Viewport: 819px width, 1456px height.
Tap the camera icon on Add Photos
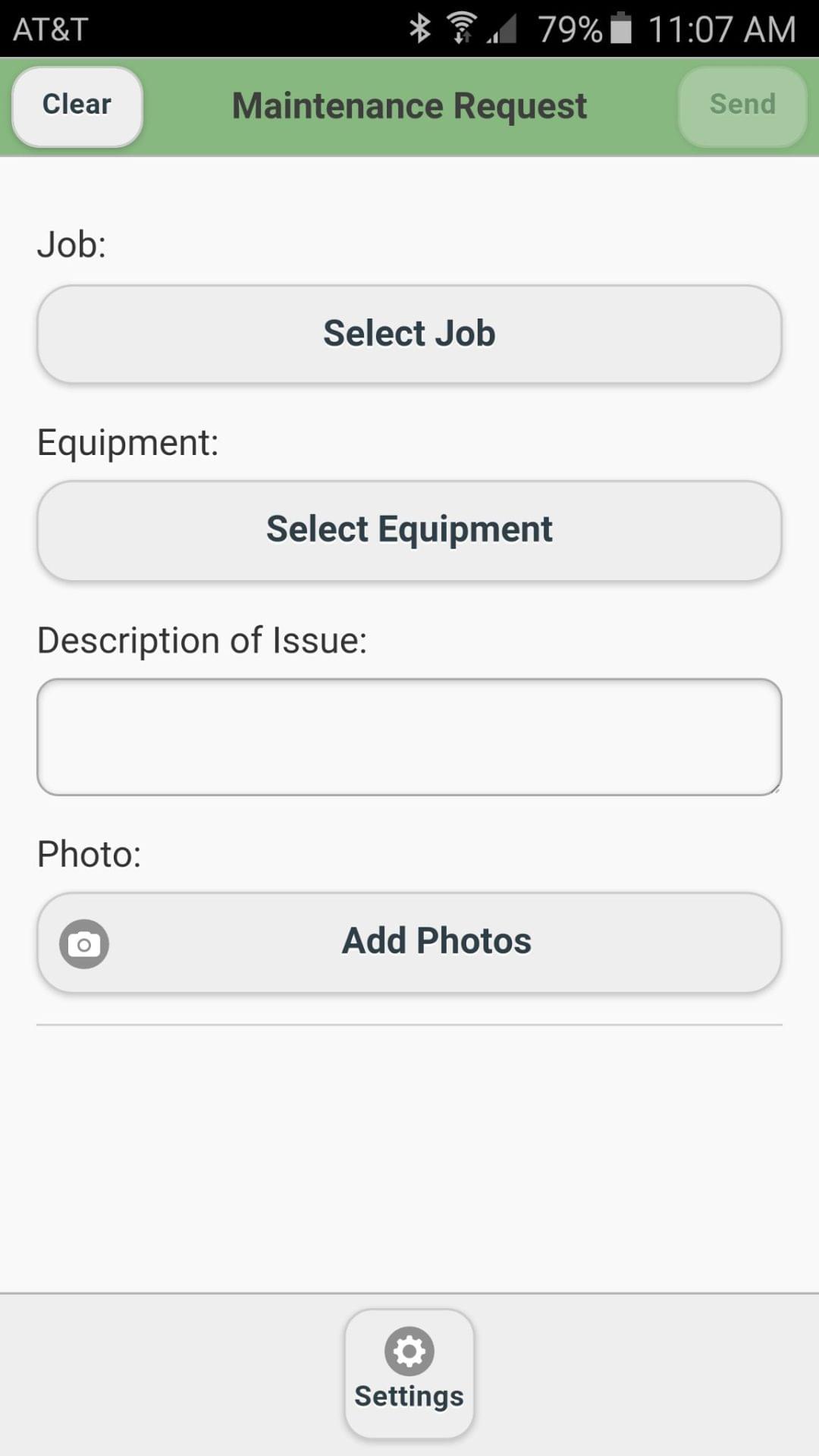click(83, 943)
